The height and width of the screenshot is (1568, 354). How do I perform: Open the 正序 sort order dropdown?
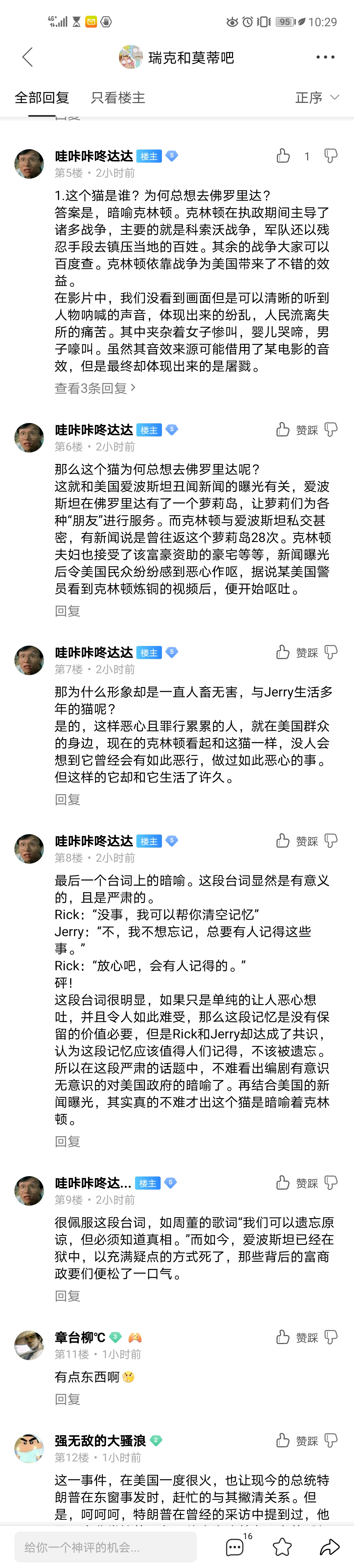tap(317, 97)
